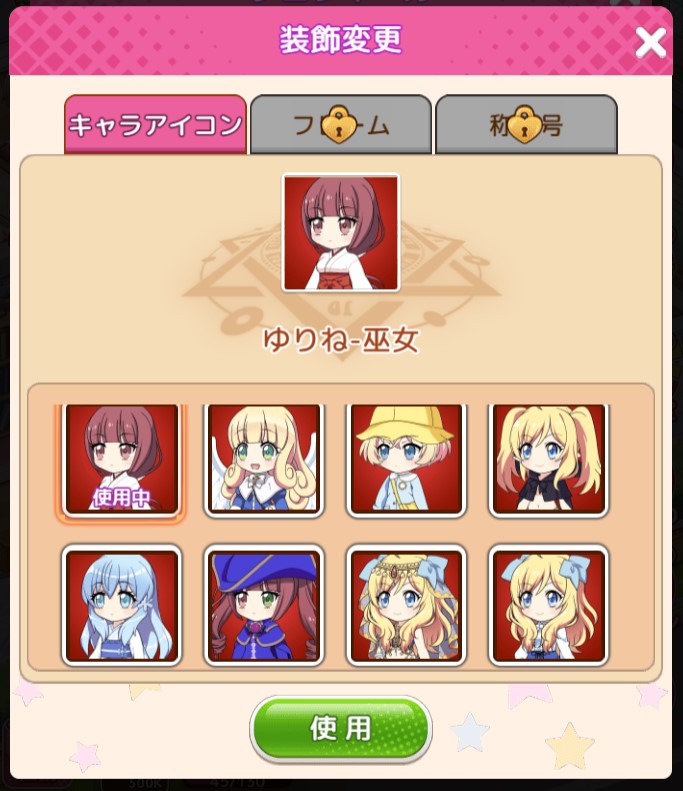
Task: Select the blonde twin-tail girl icon
Action: tap(549, 460)
